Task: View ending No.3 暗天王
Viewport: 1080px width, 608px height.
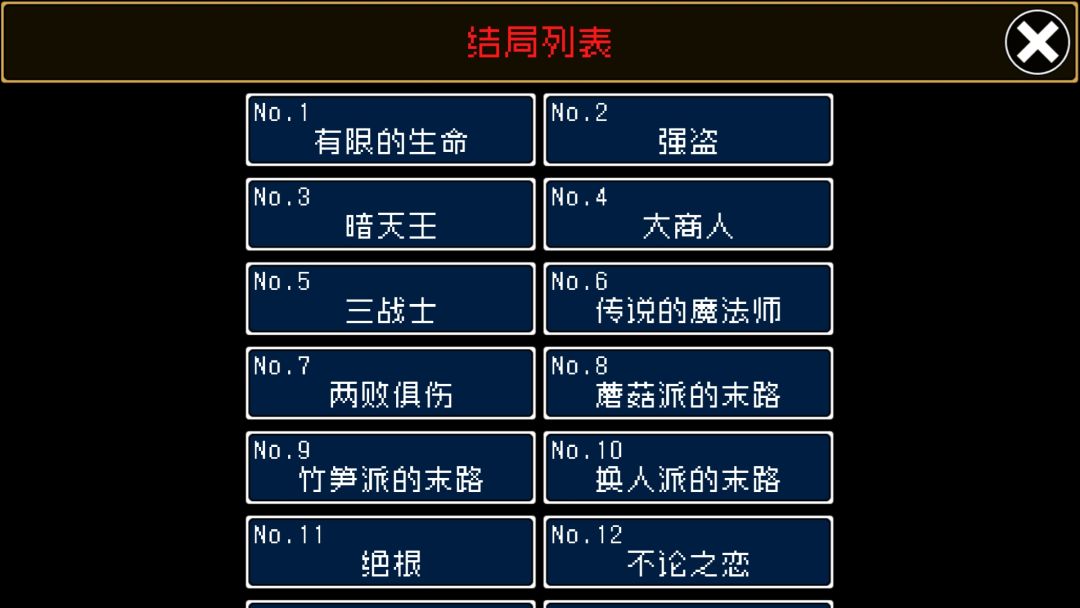Action: coord(391,214)
